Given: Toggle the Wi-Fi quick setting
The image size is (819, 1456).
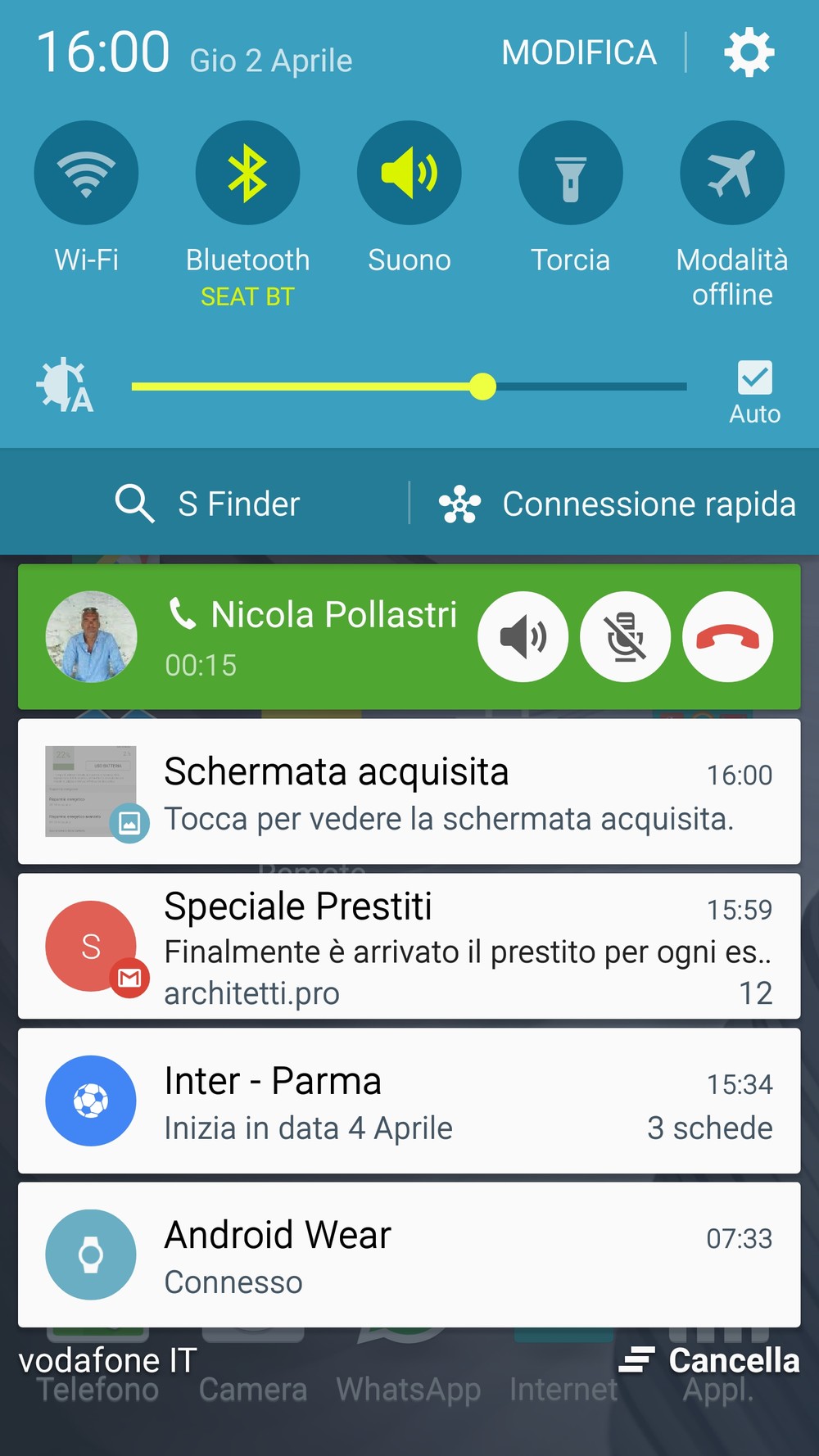Looking at the screenshot, I should coord(86,173).
